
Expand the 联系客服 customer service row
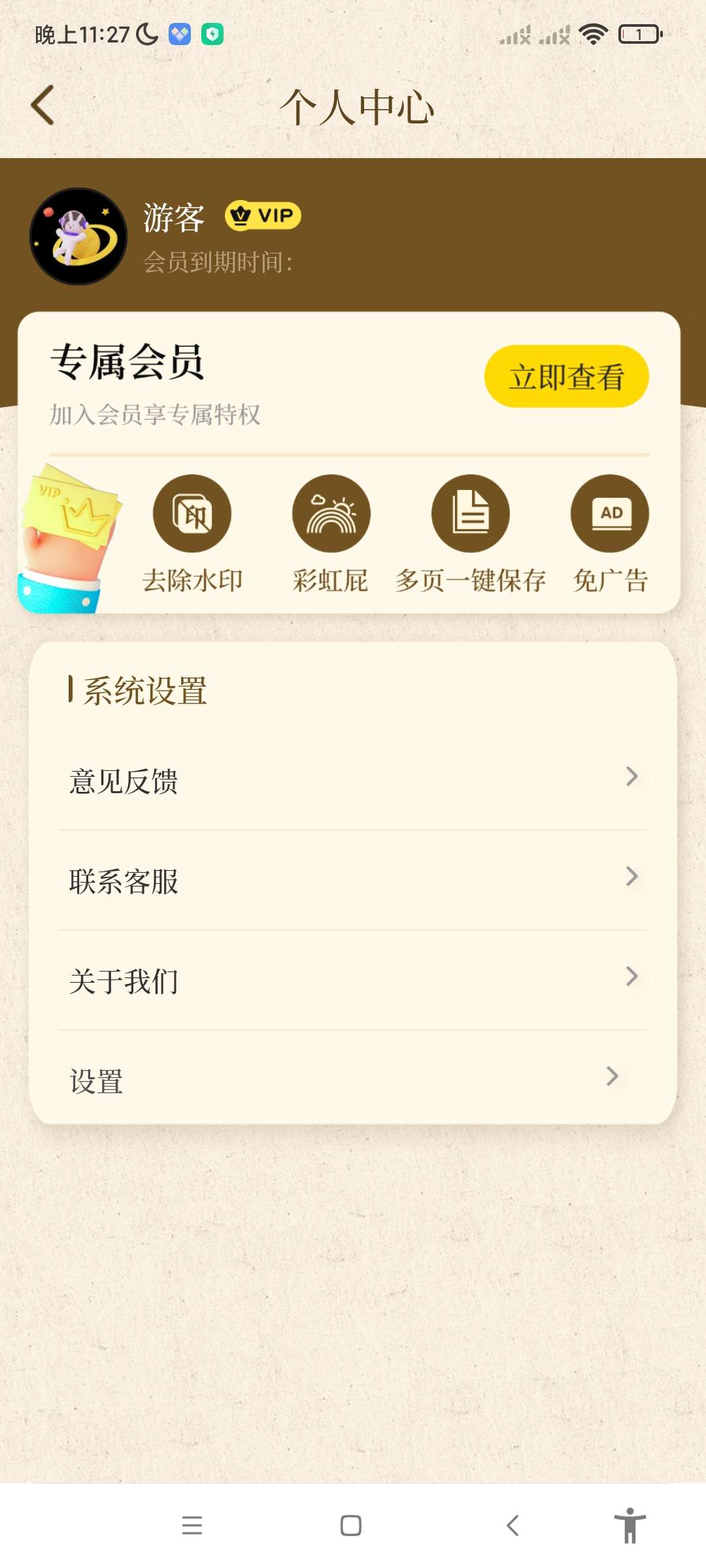[353, 881]
